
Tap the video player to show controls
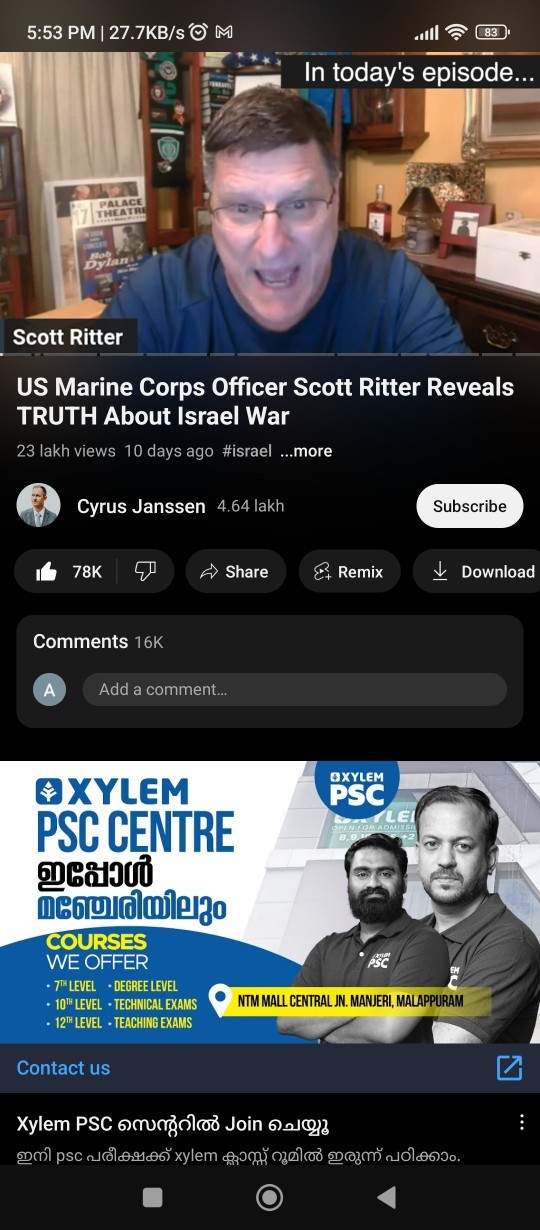(x=270, y=203)
